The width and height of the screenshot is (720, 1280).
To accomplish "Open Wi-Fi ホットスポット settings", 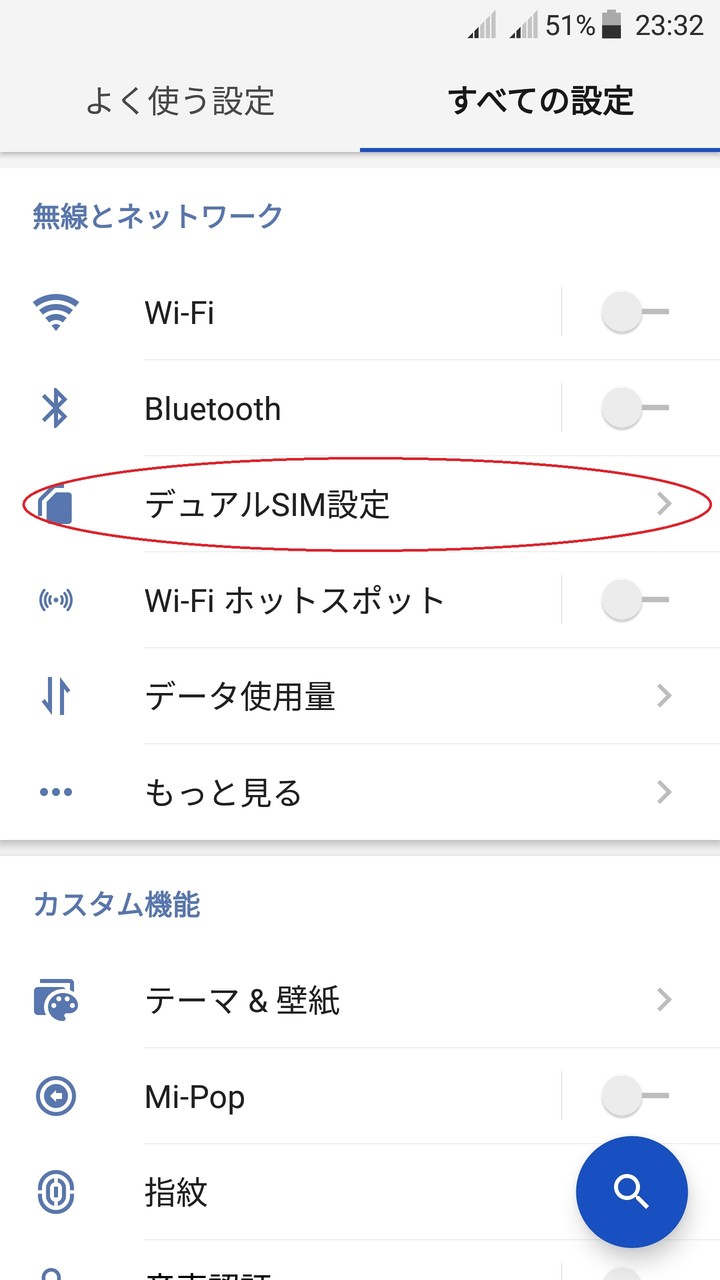I will (x=280, y=601).
